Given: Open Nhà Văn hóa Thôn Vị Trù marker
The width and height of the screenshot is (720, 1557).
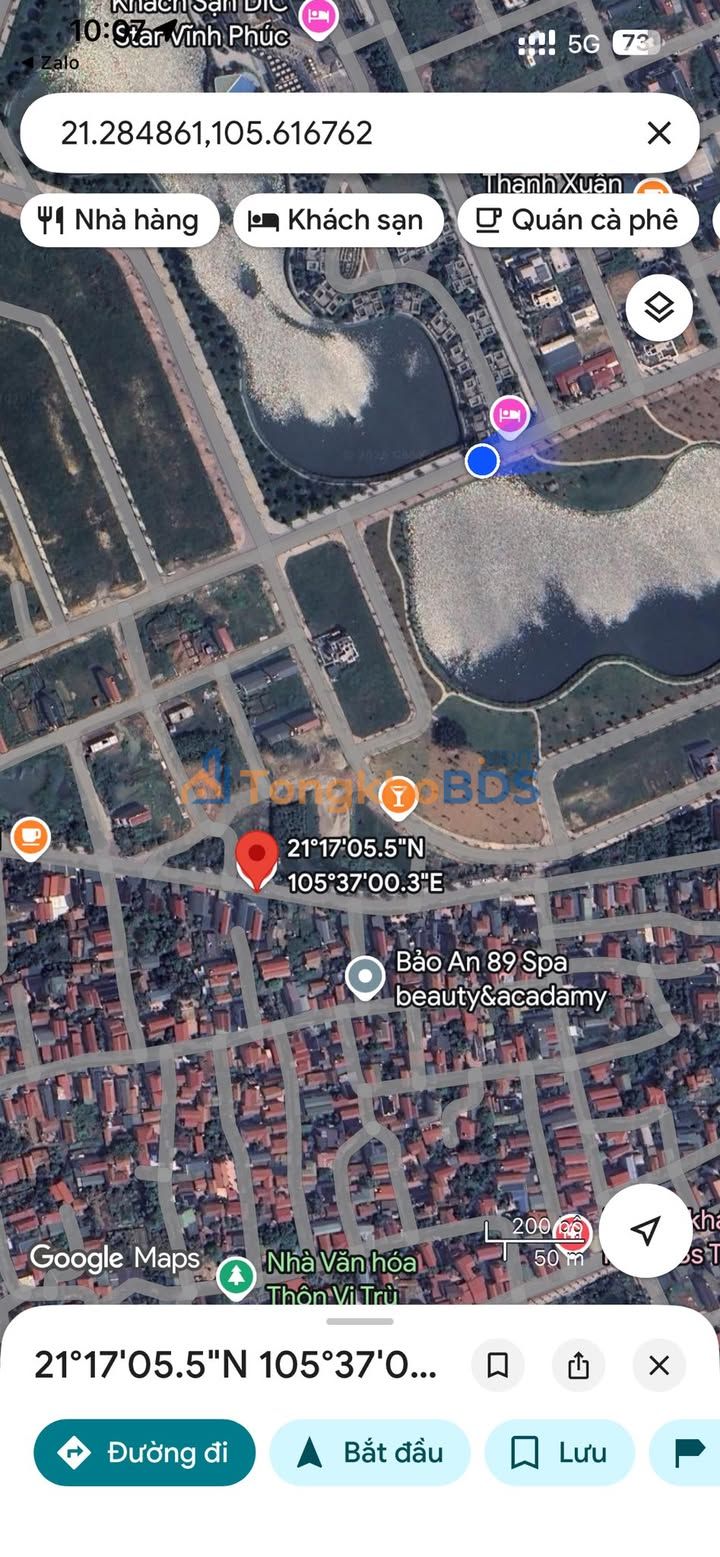Looking at the screenshot, I should (x=236, y=1275).
